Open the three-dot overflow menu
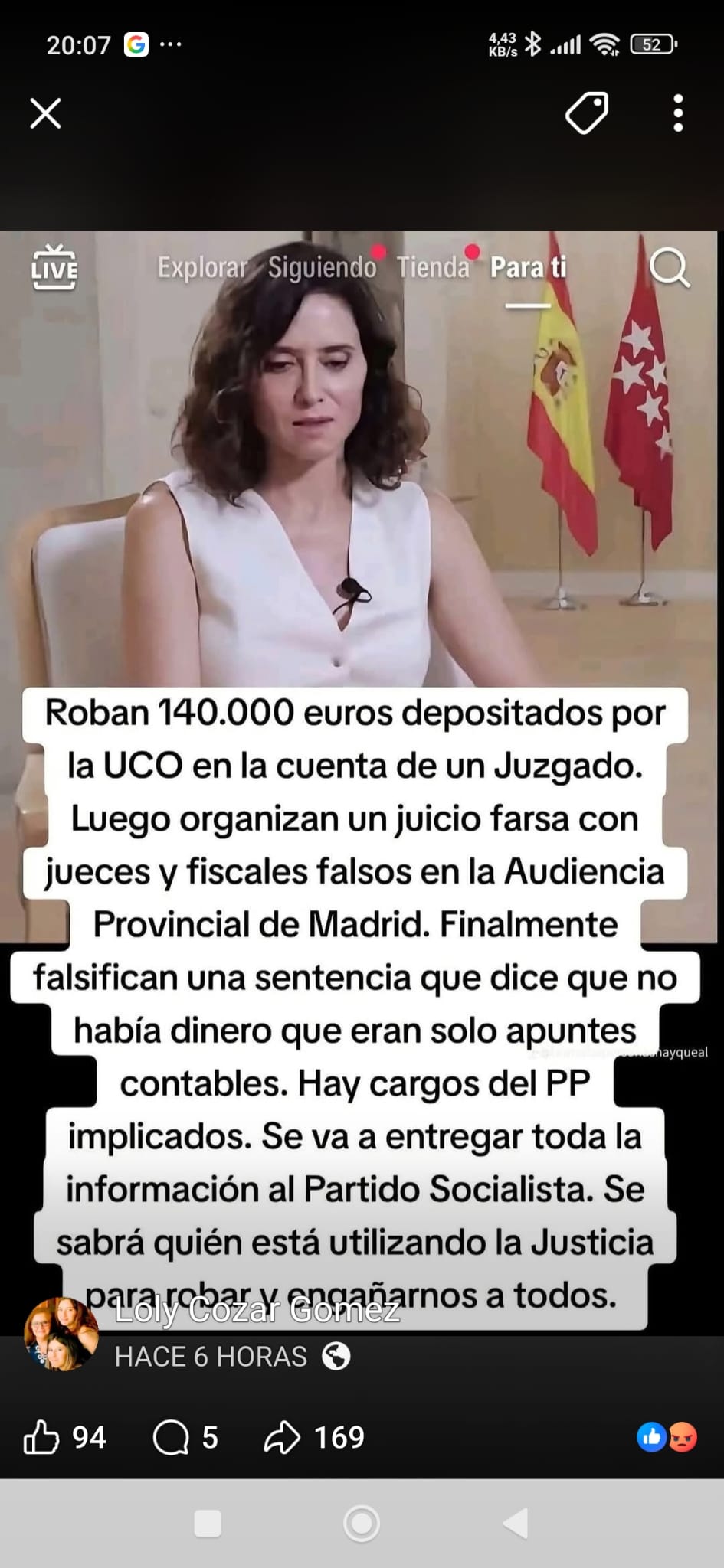 tap(678, 113)
